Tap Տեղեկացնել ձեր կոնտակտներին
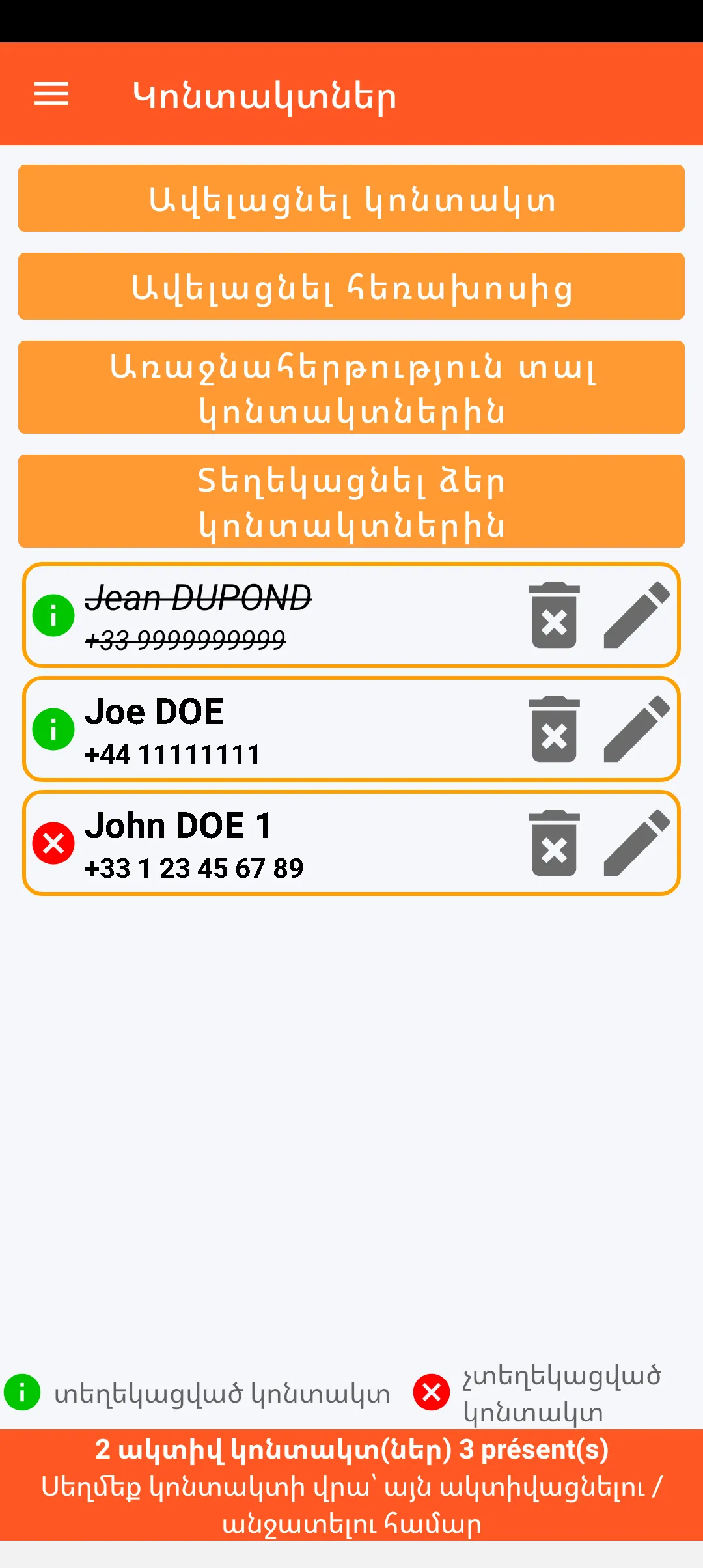Viewport: 703px width, 1568px height. pos(351,501)
